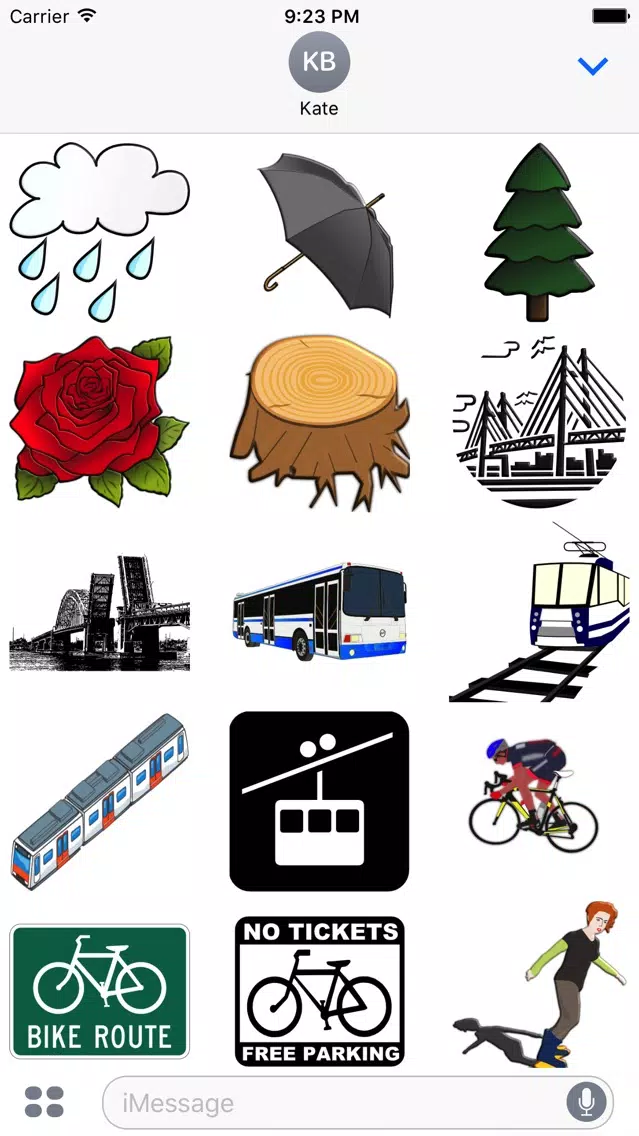
Task: Select the rain cloud sticker
Action: 99,230
